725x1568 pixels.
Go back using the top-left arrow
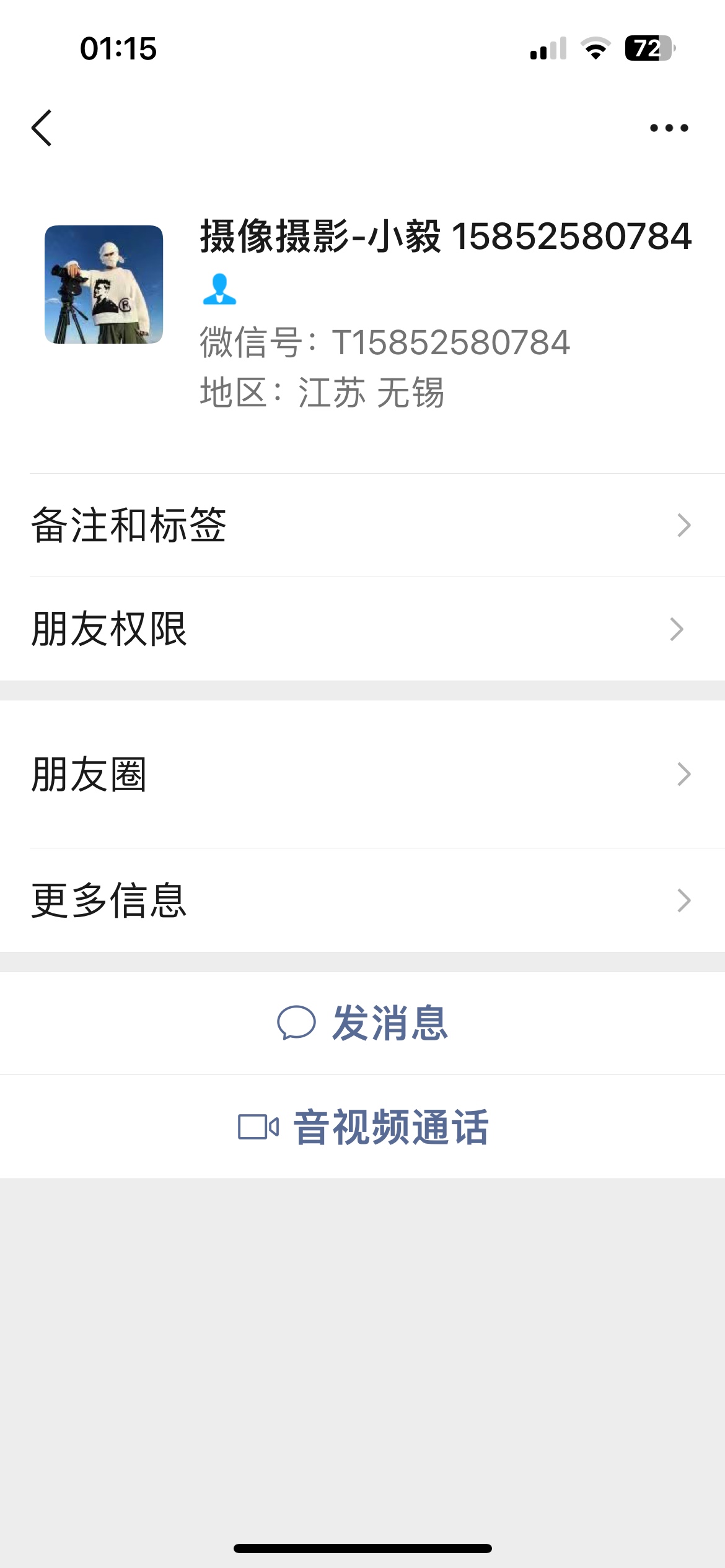pyautogui.click(x=42, y=128)
